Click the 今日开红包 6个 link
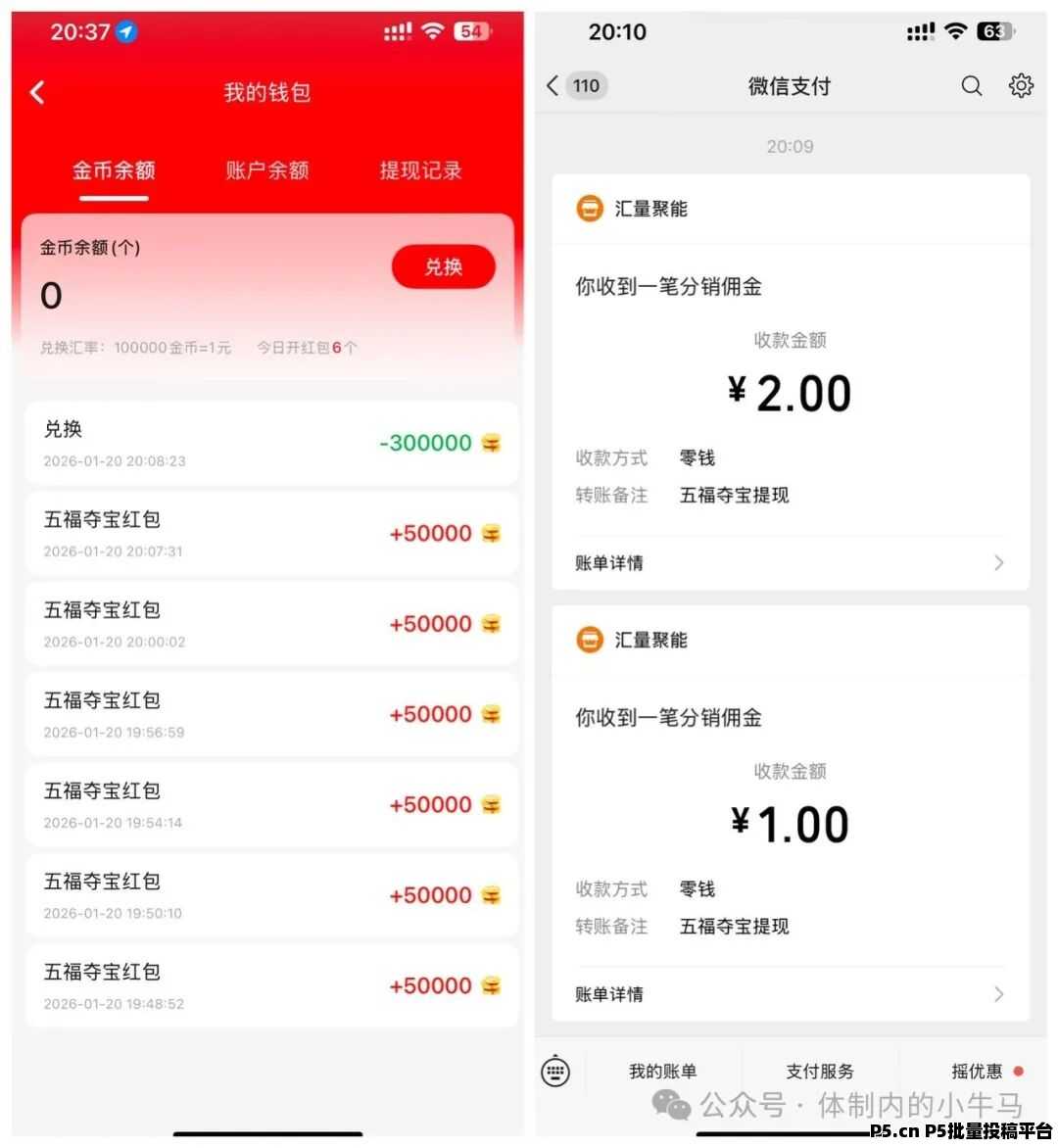Screen dimensions: 1058x1148 pos(307,347)
